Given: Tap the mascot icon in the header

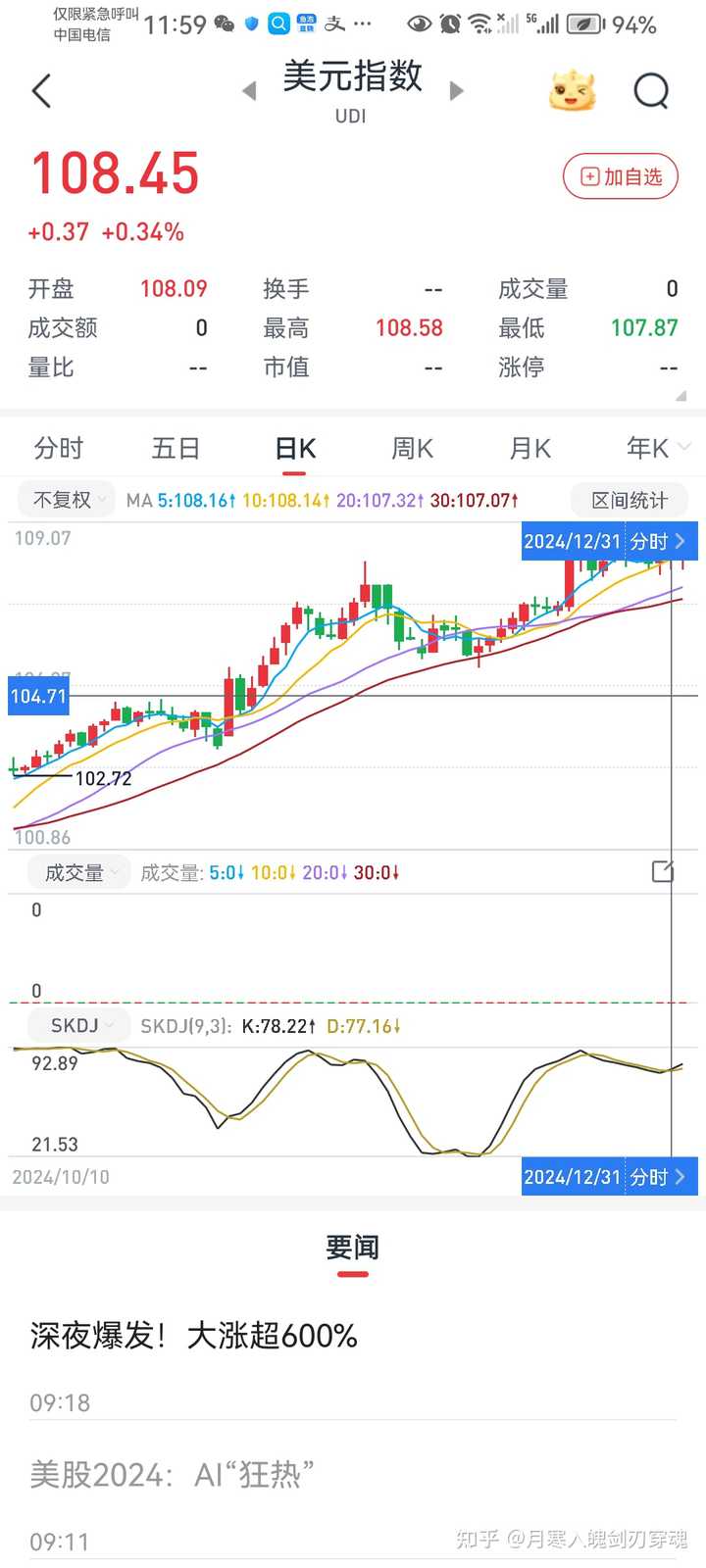Looking at the screenshot, I should (x=572, y=91).
